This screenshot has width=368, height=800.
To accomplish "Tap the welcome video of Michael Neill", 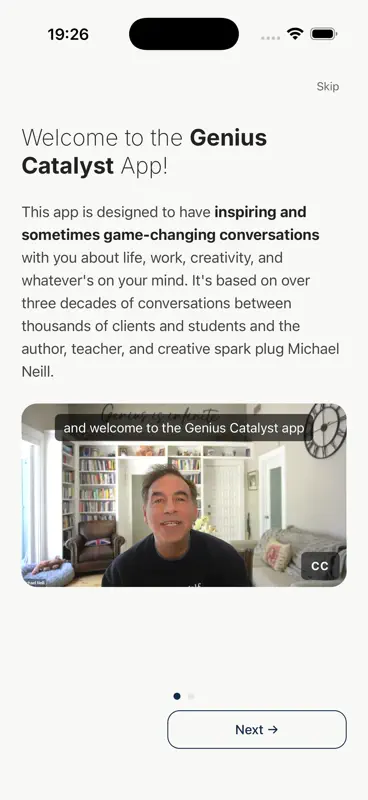I will [x=184, y=495].
